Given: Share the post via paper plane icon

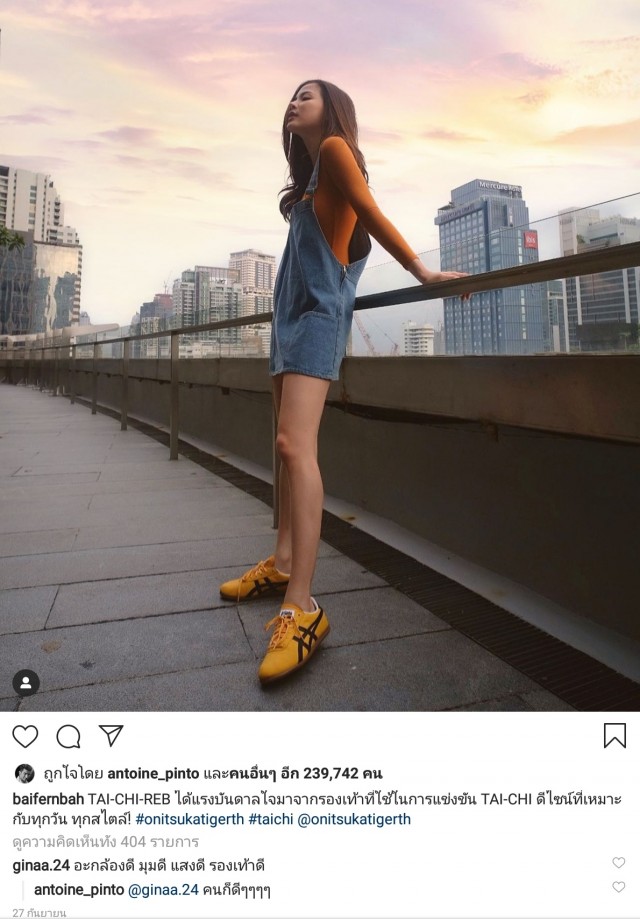Looking at the screenshot, I should point(111,735).
